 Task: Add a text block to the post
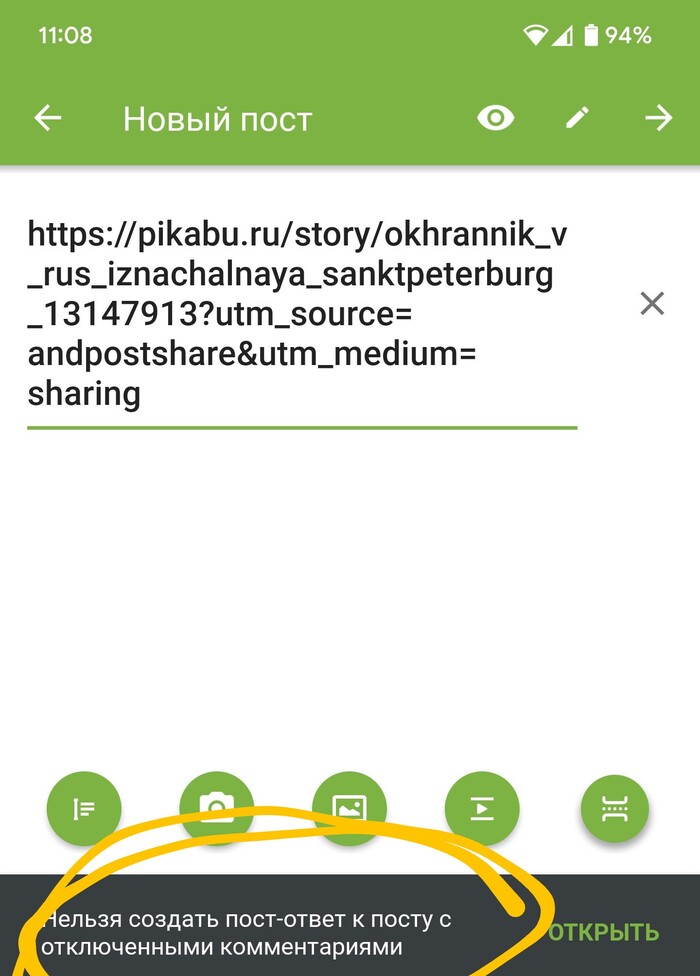[x=84, y=808]
